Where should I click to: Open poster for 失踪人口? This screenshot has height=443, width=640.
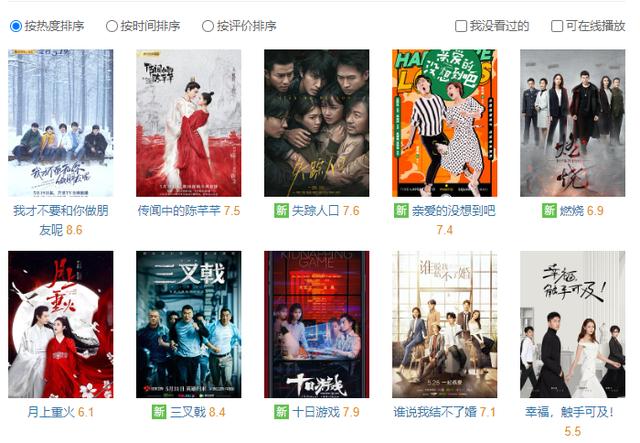tap(316, 123)
